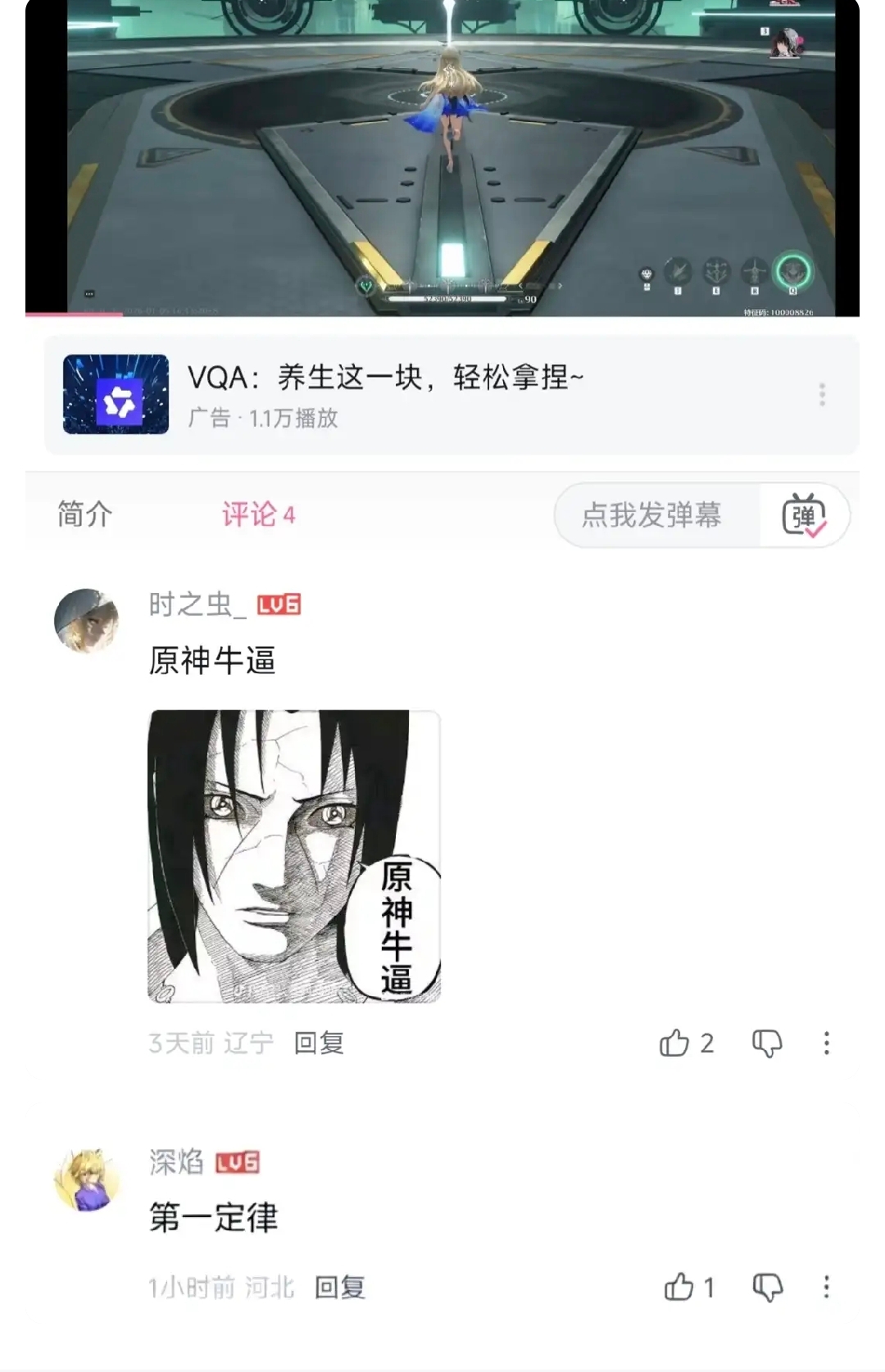Select the 评论 tab
This screenshot has height=1372, width=885.
(258, 514)
